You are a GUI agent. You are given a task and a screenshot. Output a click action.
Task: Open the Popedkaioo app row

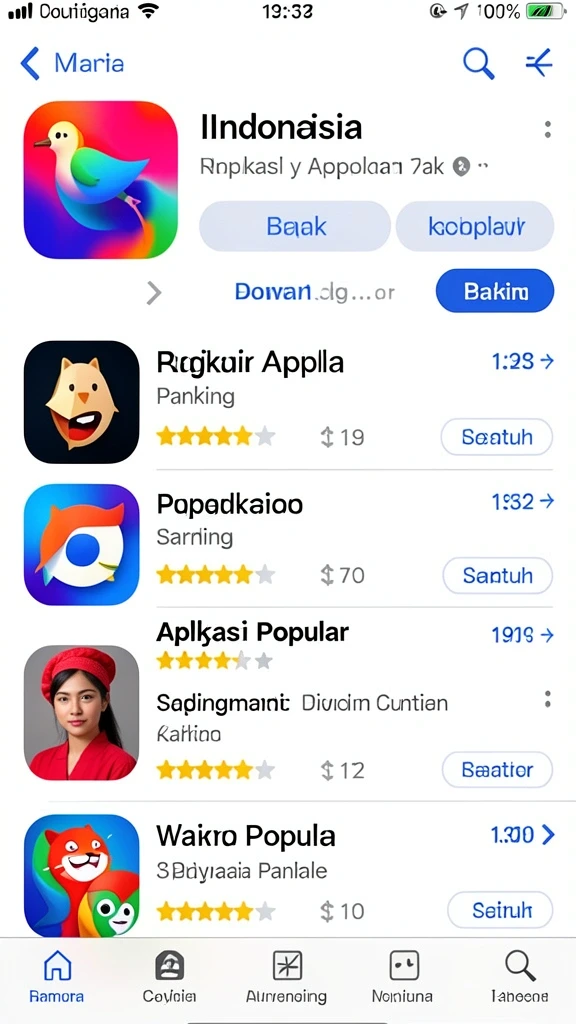[x=288, y=543]
